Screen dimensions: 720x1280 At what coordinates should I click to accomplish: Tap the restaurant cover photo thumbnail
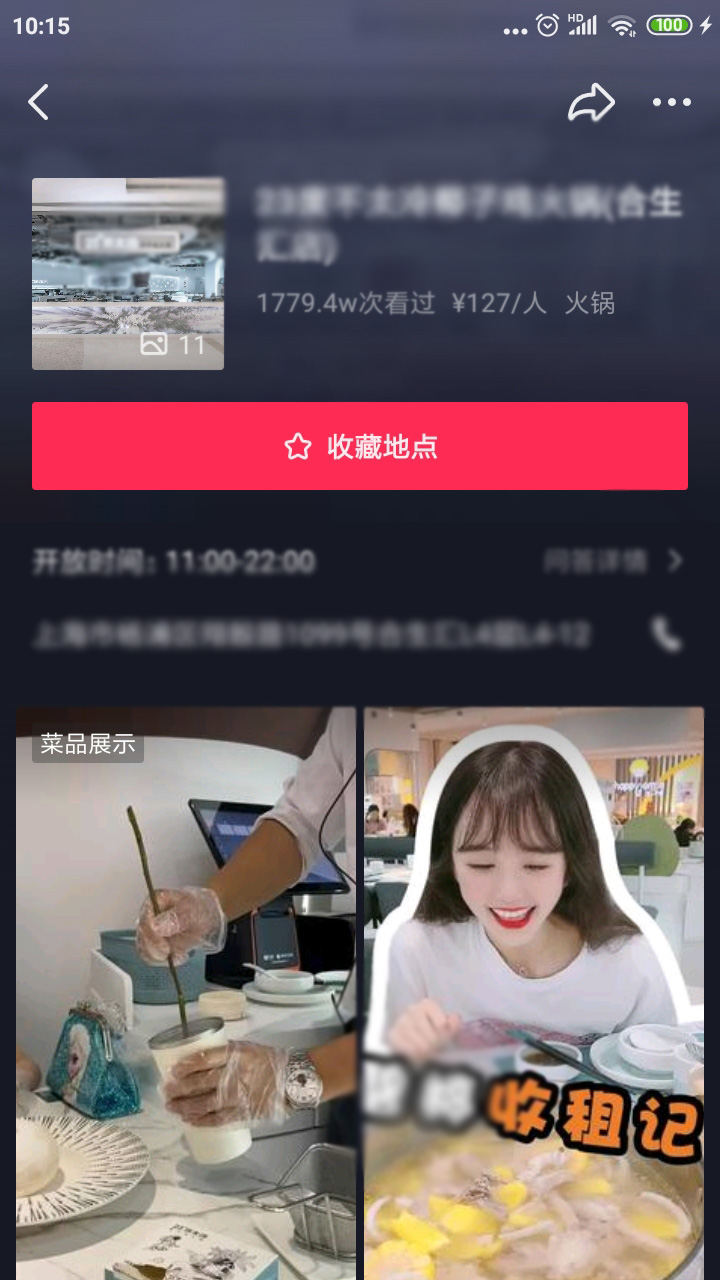[127, 273]
